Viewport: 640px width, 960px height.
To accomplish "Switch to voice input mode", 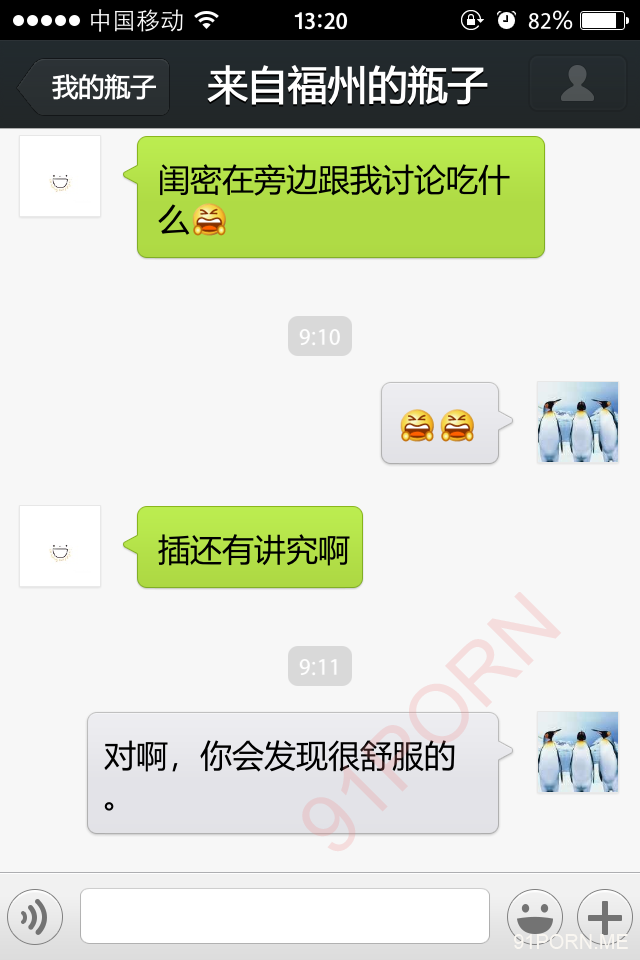I will coord(35,915).
